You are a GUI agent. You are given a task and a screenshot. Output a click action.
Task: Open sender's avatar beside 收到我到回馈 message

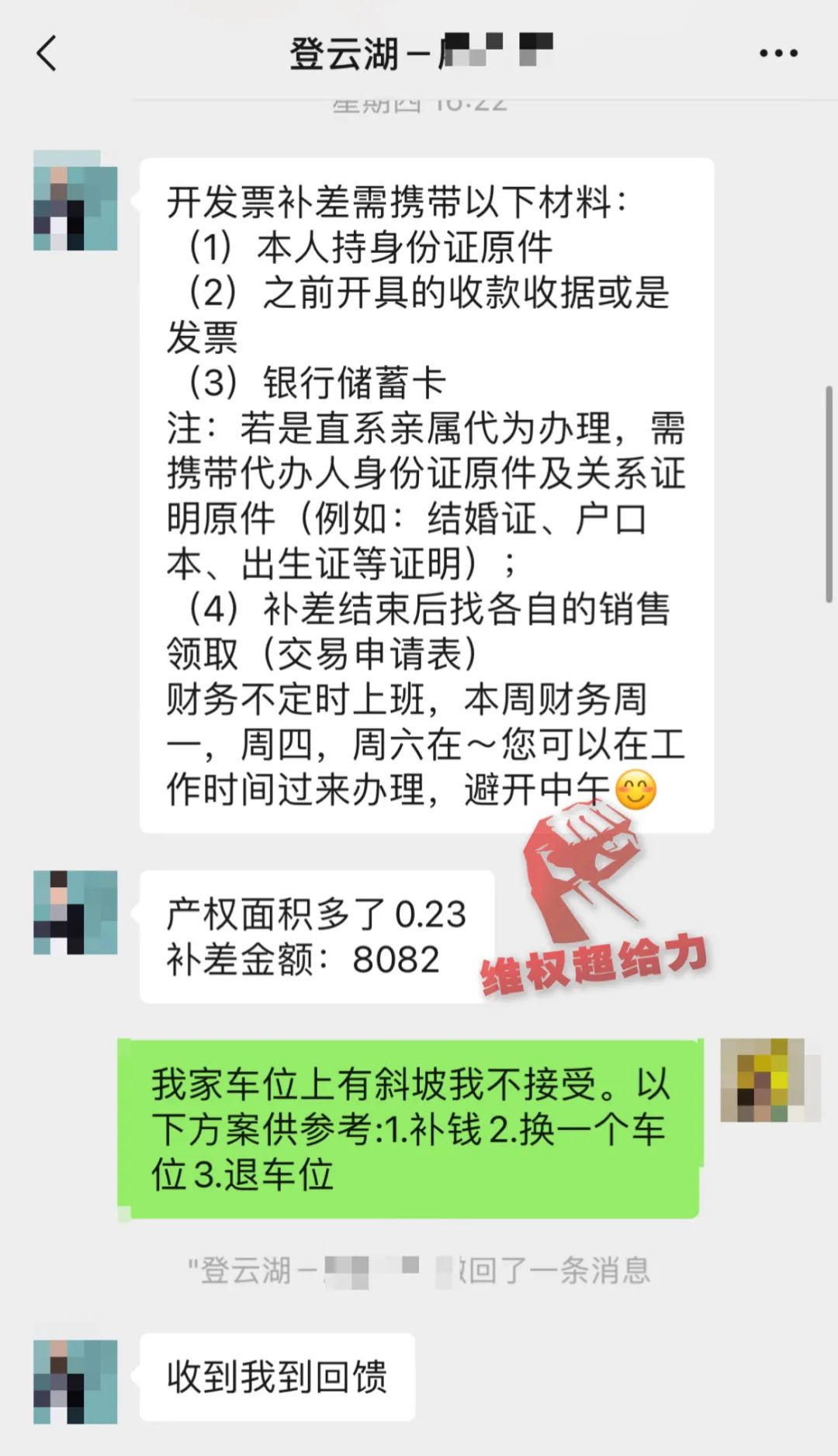click(75, 1381)
